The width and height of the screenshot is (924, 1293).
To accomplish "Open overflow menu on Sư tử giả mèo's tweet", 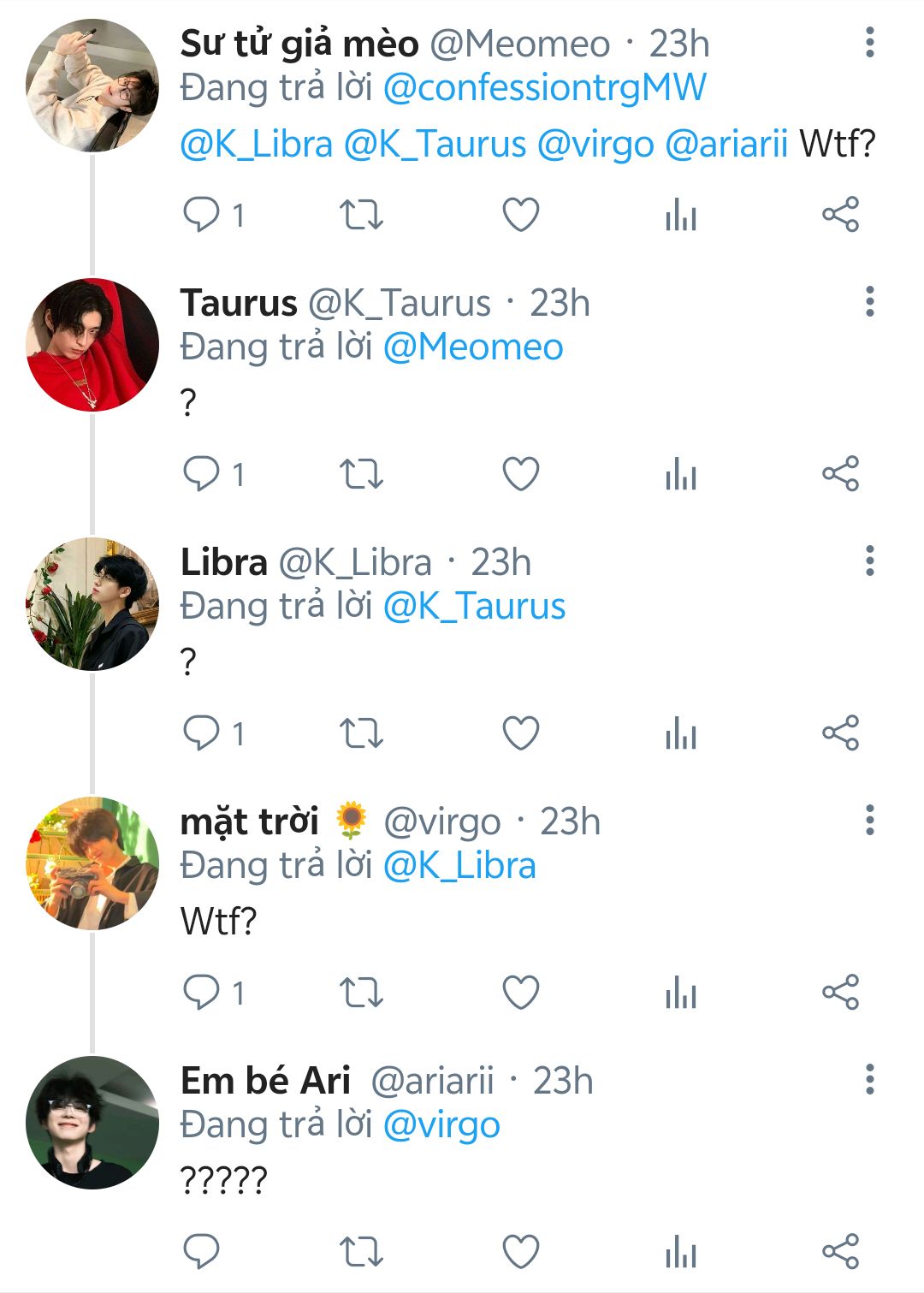I will click(869, 42).
